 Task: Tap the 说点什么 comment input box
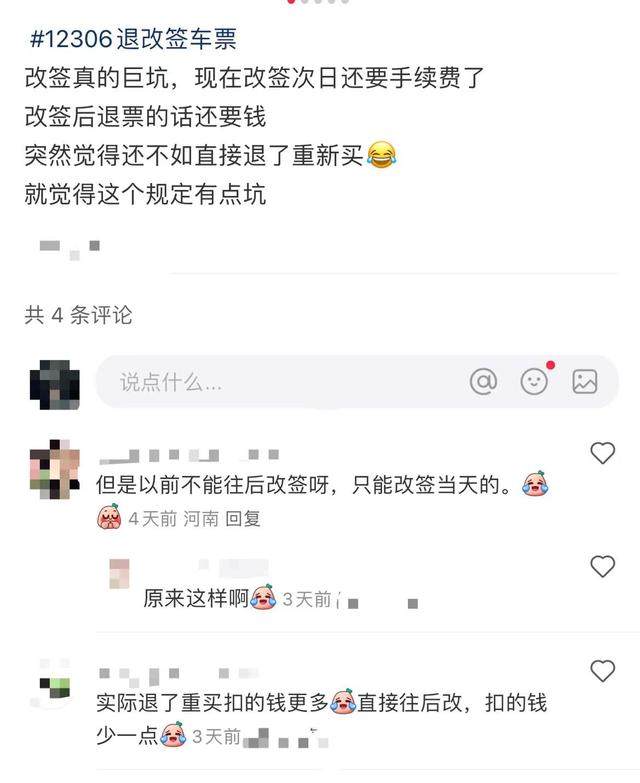coord(270,382)
